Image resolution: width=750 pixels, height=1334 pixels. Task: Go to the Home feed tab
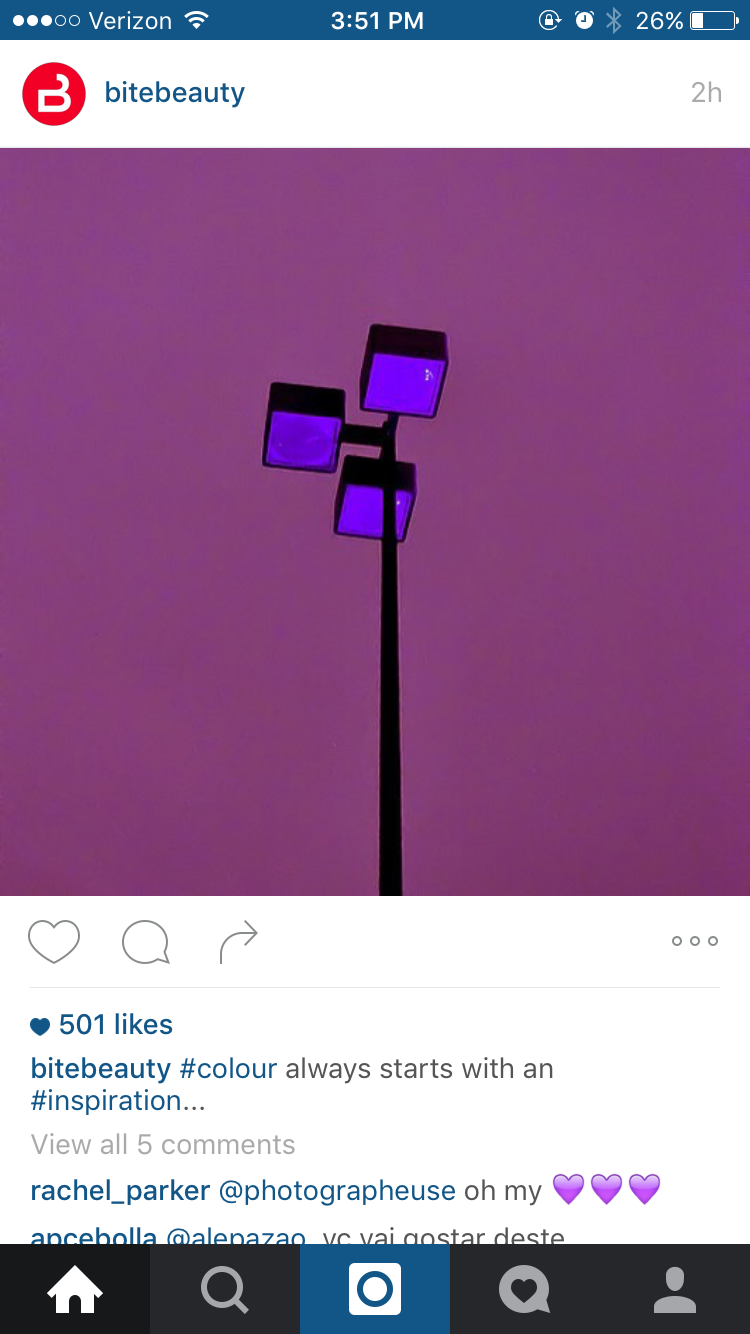tap(75, 1289)
